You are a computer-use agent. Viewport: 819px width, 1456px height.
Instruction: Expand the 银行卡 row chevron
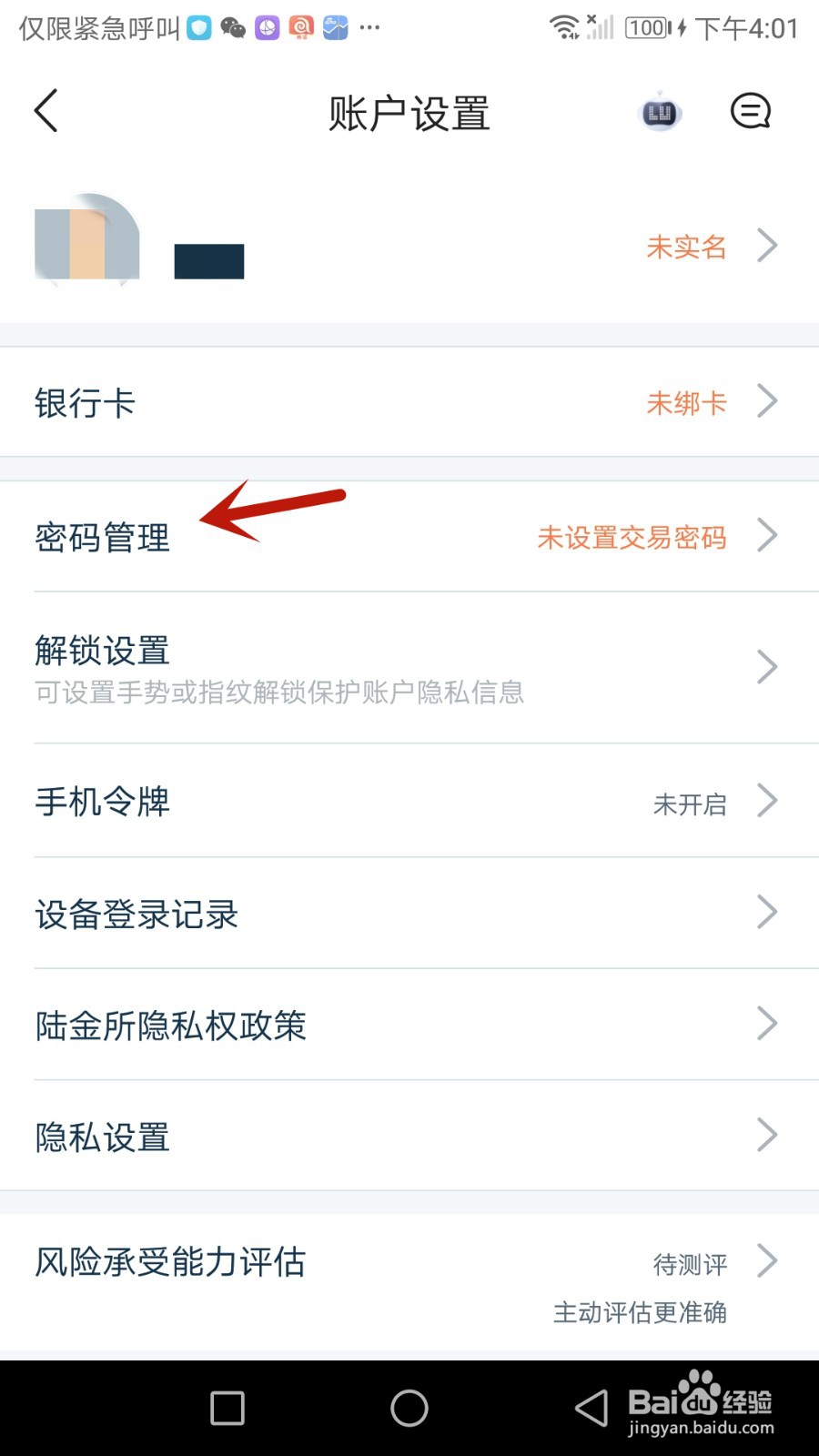click(x=767, y=400)
